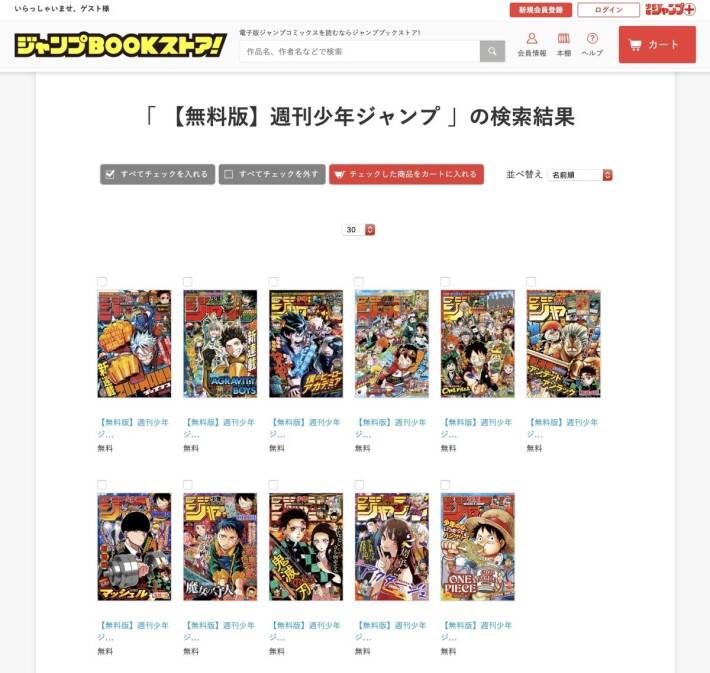Viewport: 710px width, 673px height.
Task: Check the box above the AGRAVITY BOYS cover
Action: coord(188,282)
